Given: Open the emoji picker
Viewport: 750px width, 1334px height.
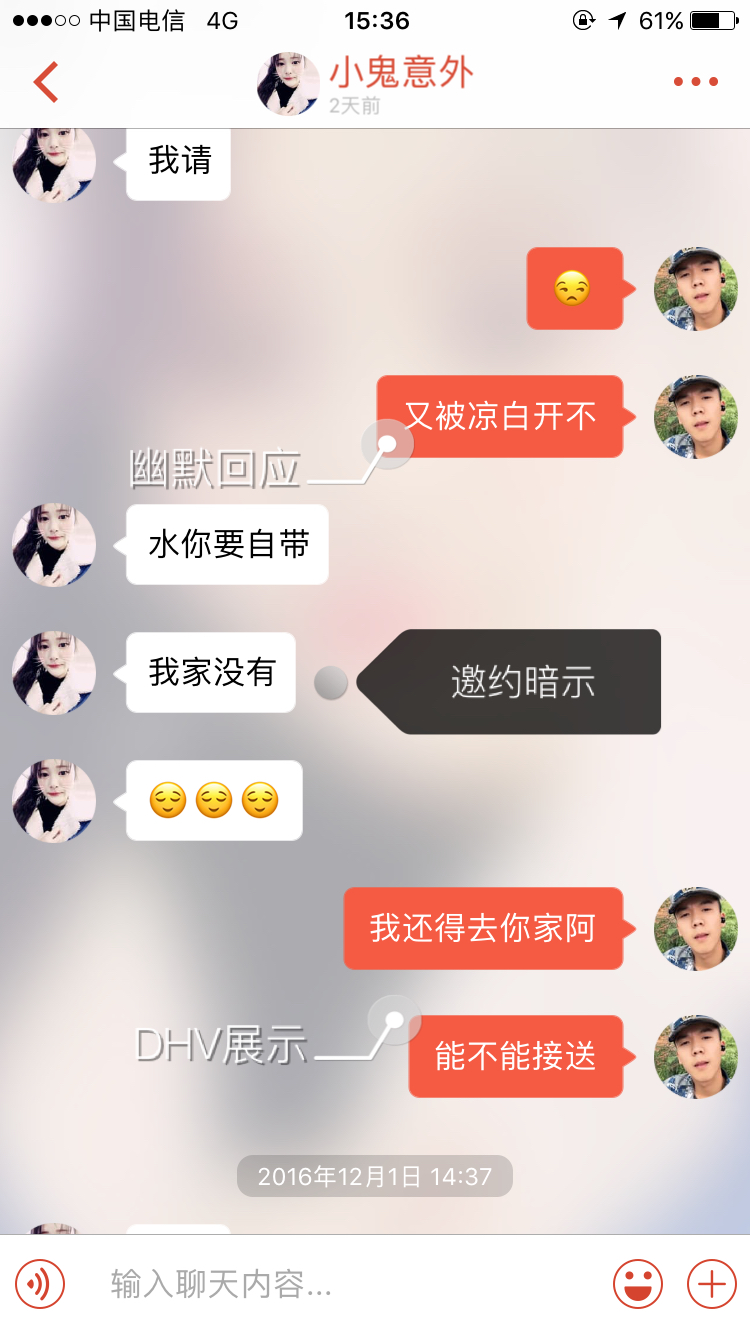Looking at the screenshot, I should 637,1283.
